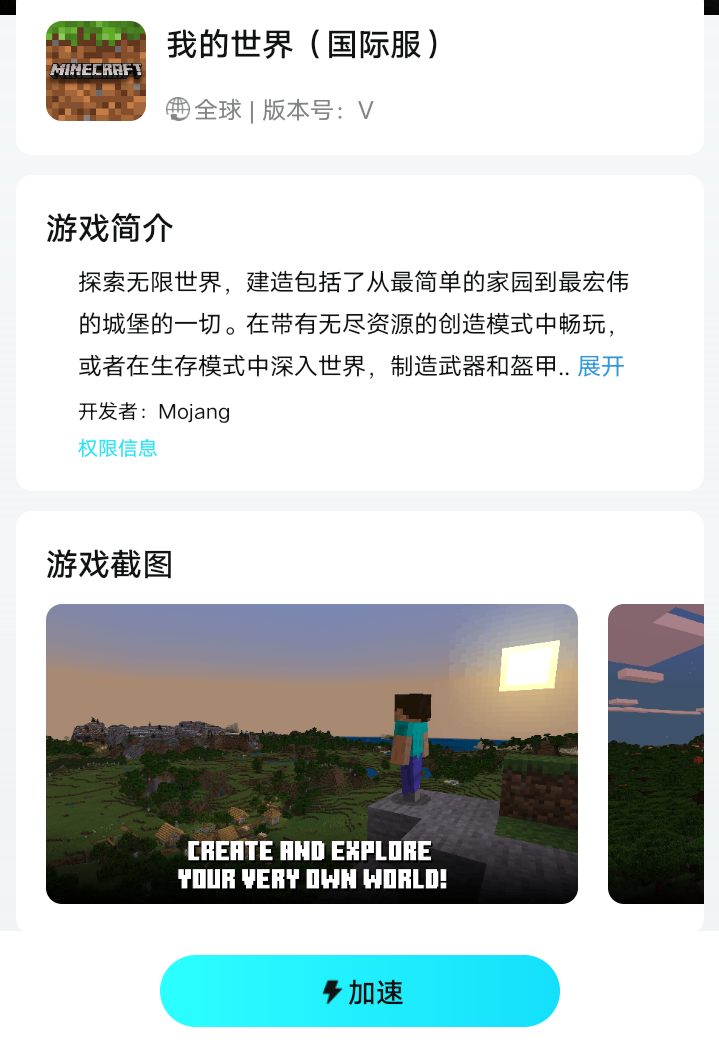This screenshot has width=719, height=1040.
Task: Tap the 加速 accelerate button
Action: (x=360, y=991)
